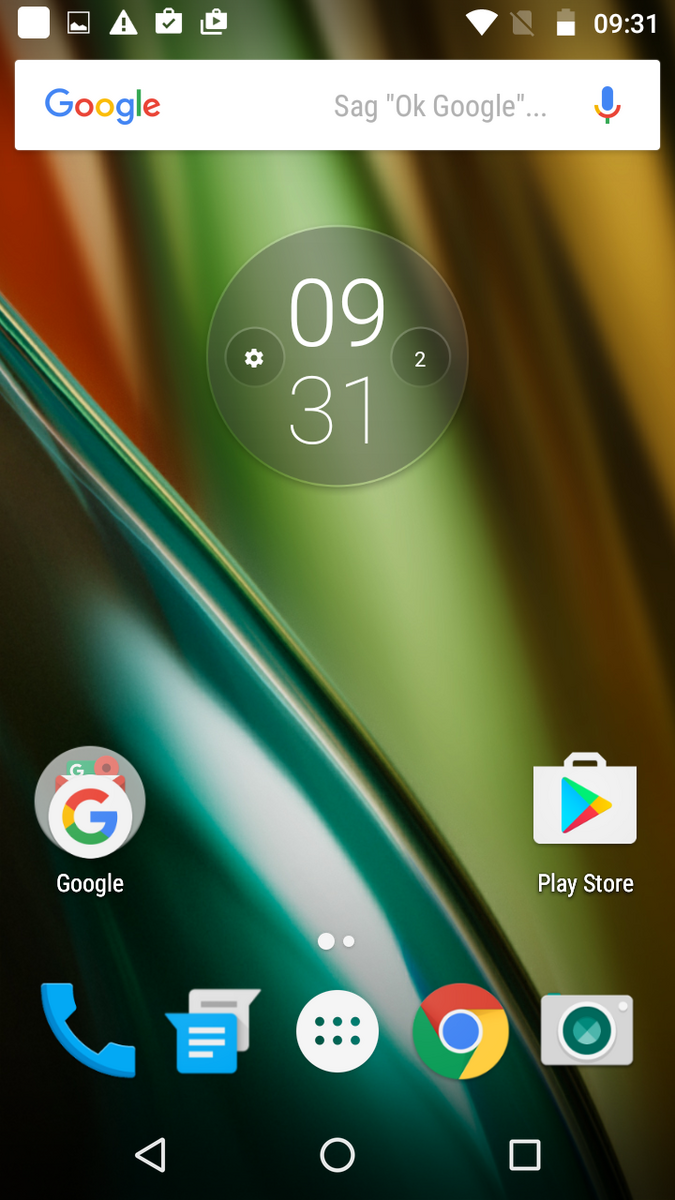The image size is (675, 1200).
Task: Launch the Chrome browser
Action: 461,1031
